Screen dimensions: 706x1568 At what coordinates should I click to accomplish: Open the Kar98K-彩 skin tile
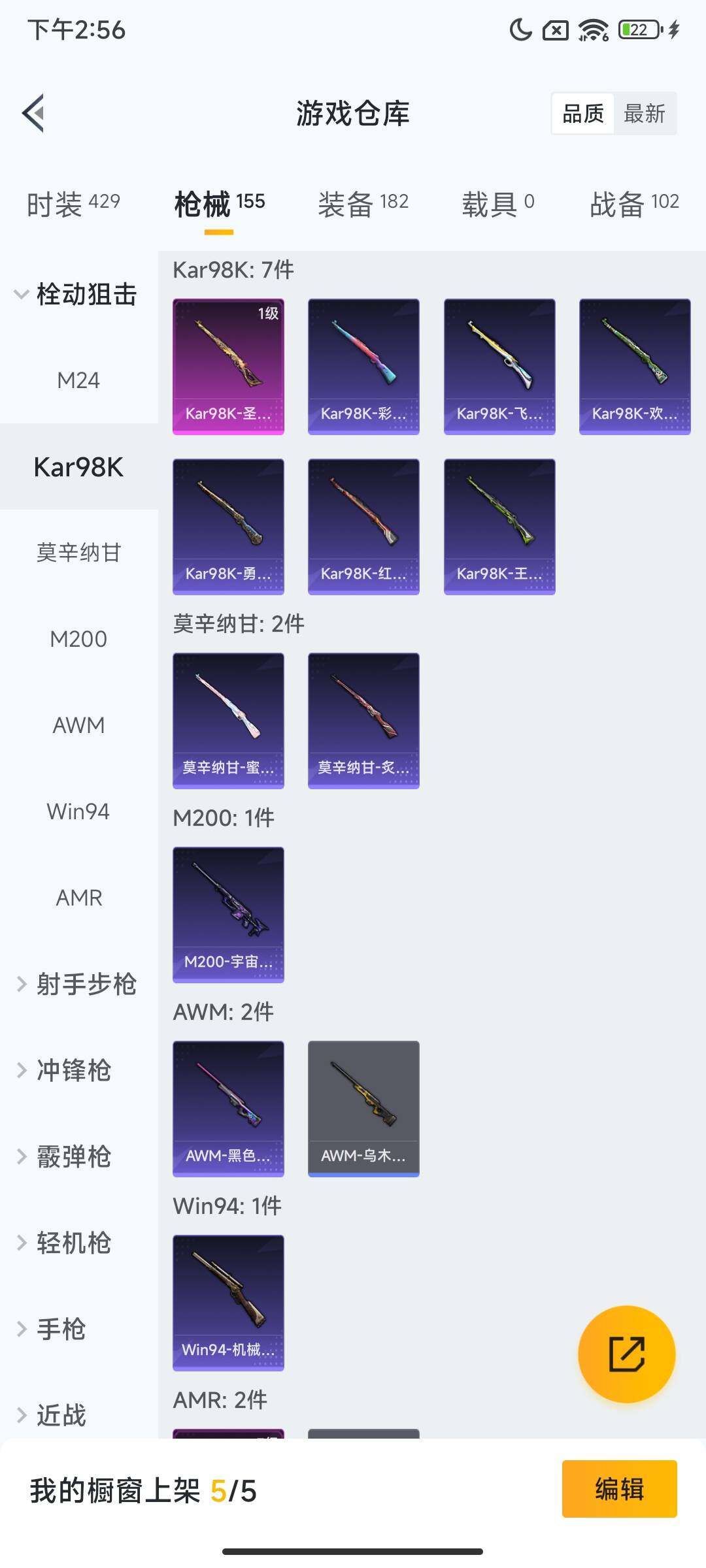click(363, 367)
